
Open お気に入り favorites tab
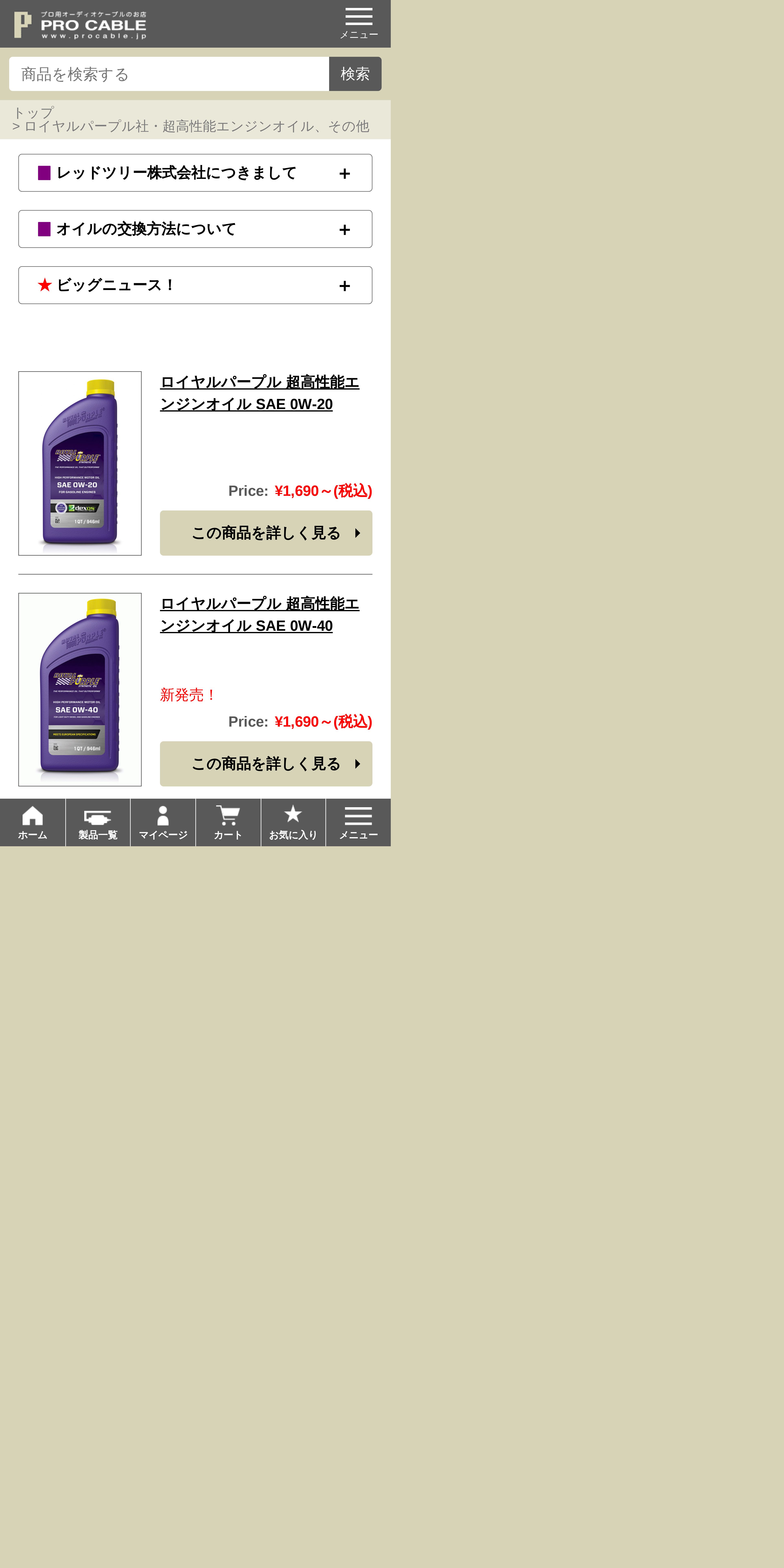click(x=293, y=822)
